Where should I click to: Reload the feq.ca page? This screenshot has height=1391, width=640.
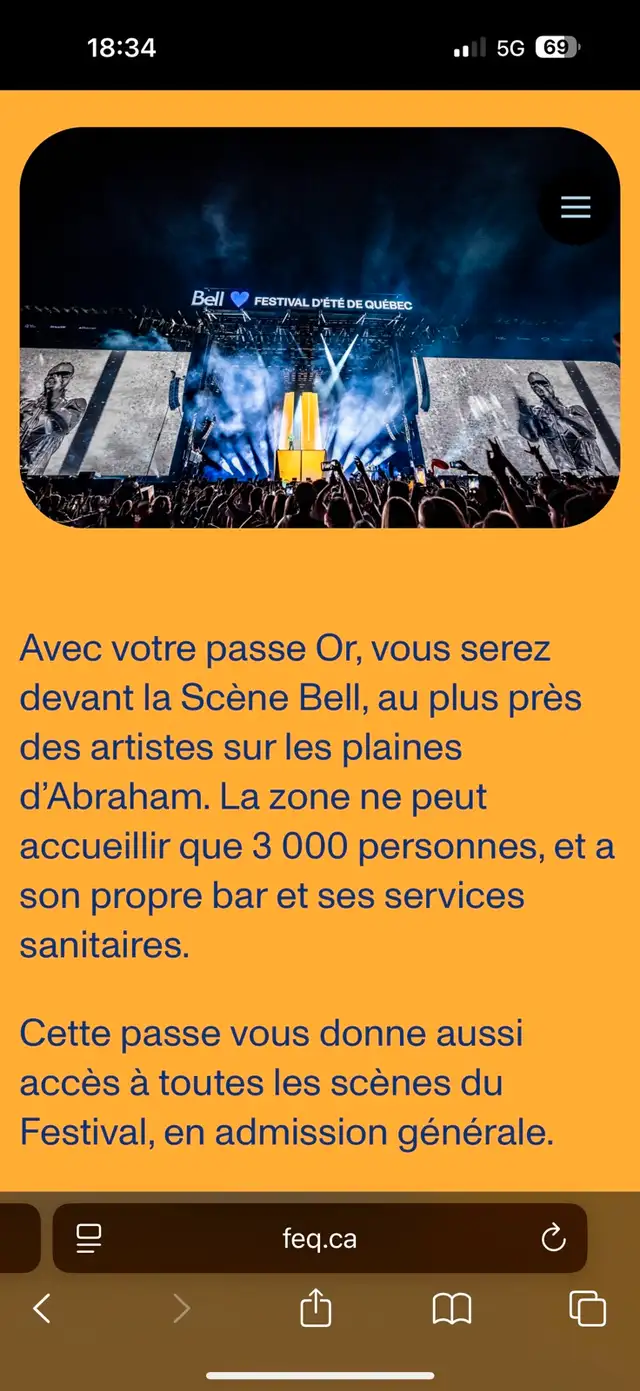pyautogui.click(x=553, y=1239)
